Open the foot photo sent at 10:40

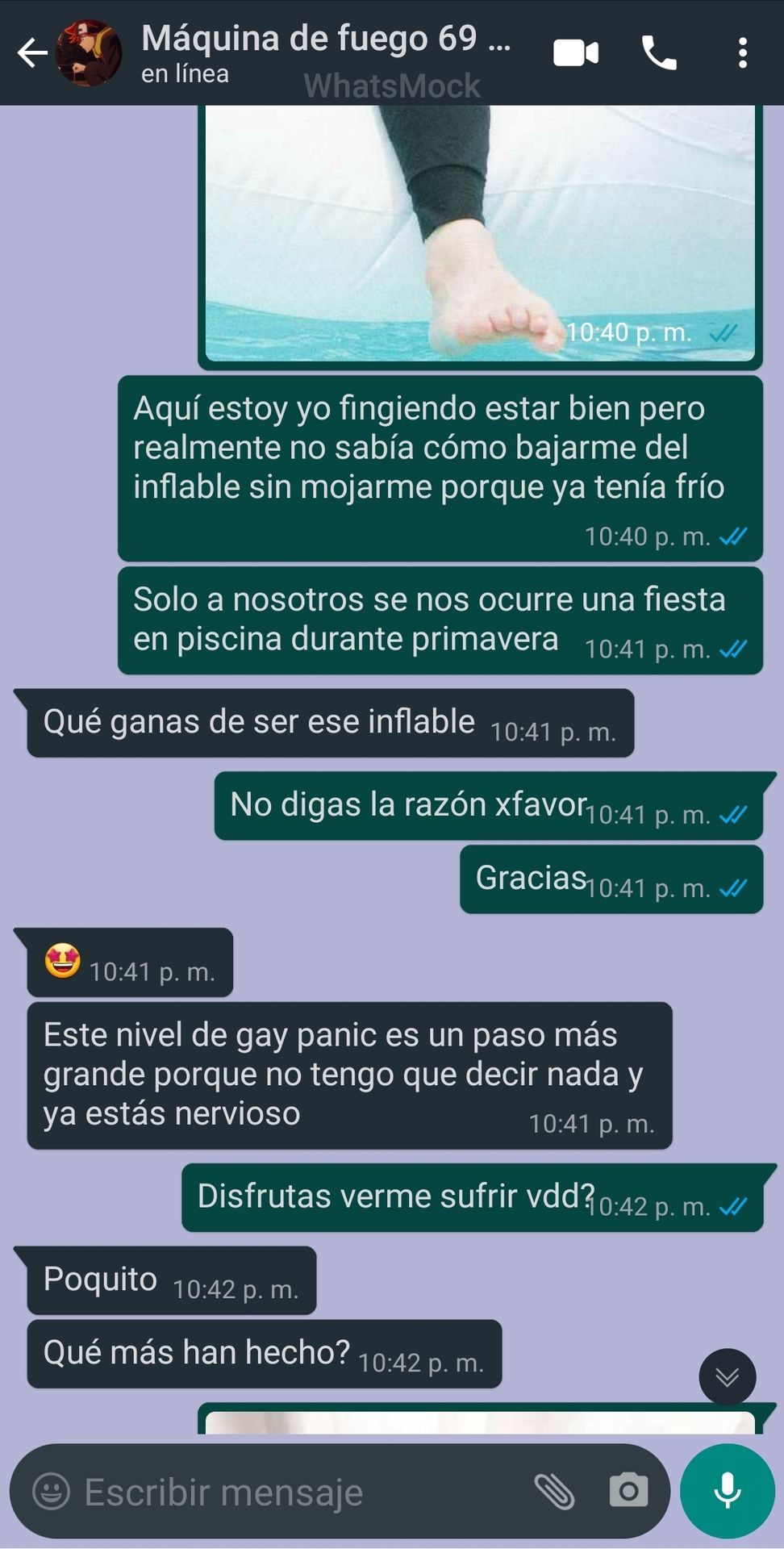(481, 233)
